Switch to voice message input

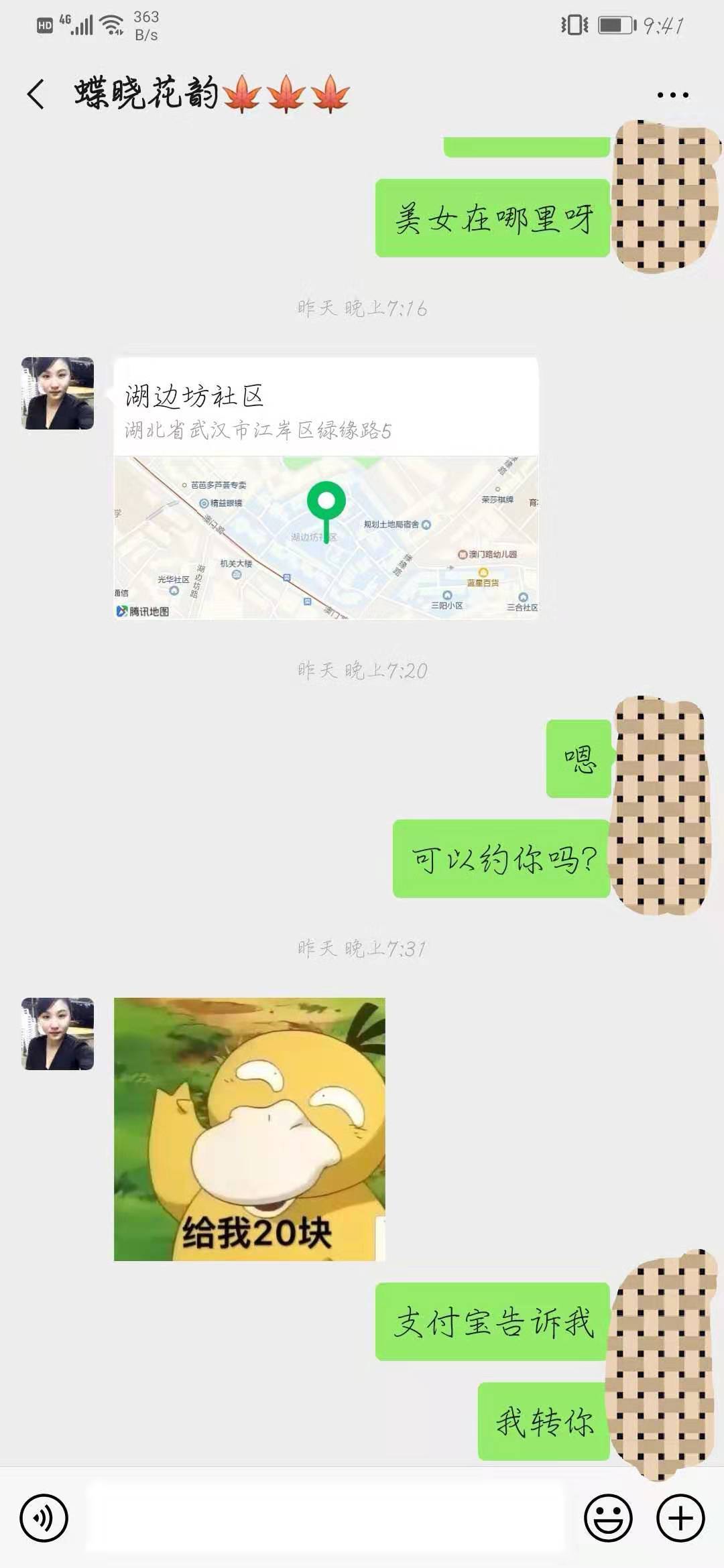point(44,1518)
